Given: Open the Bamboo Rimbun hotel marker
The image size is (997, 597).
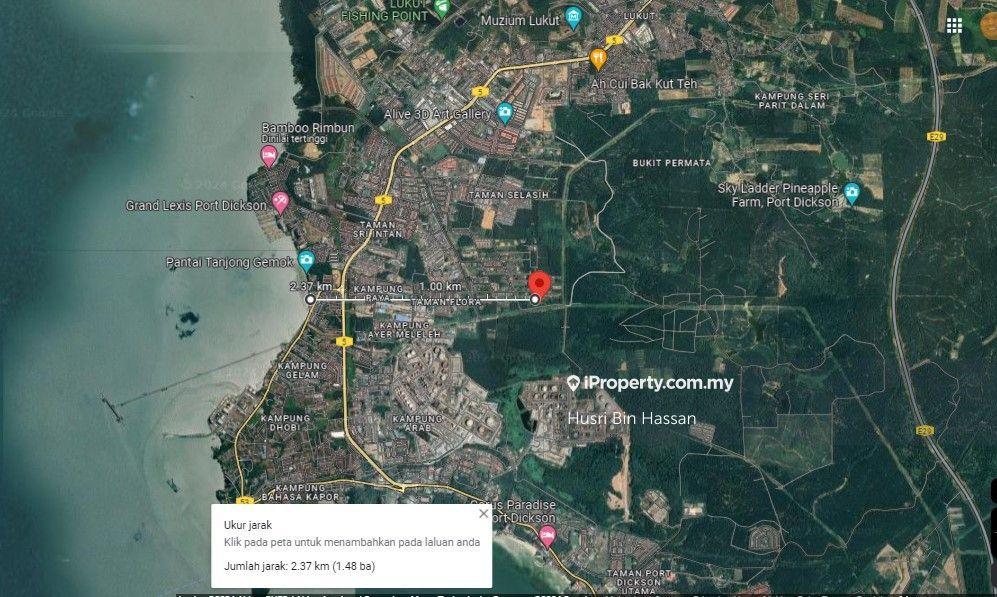Looking at the screenshot, I should point(269,155).
